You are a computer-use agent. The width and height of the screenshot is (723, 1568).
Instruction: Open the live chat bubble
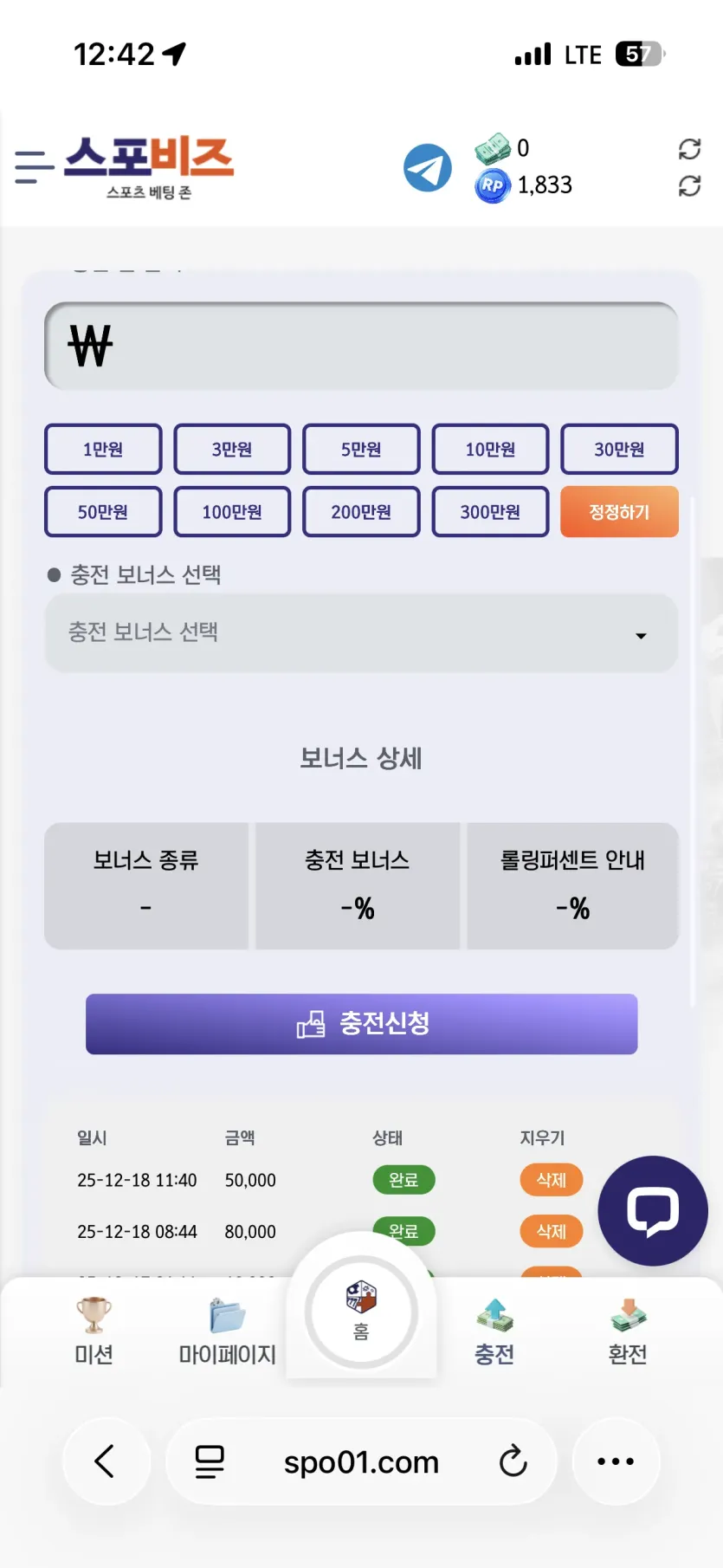tap(653, 1211)
